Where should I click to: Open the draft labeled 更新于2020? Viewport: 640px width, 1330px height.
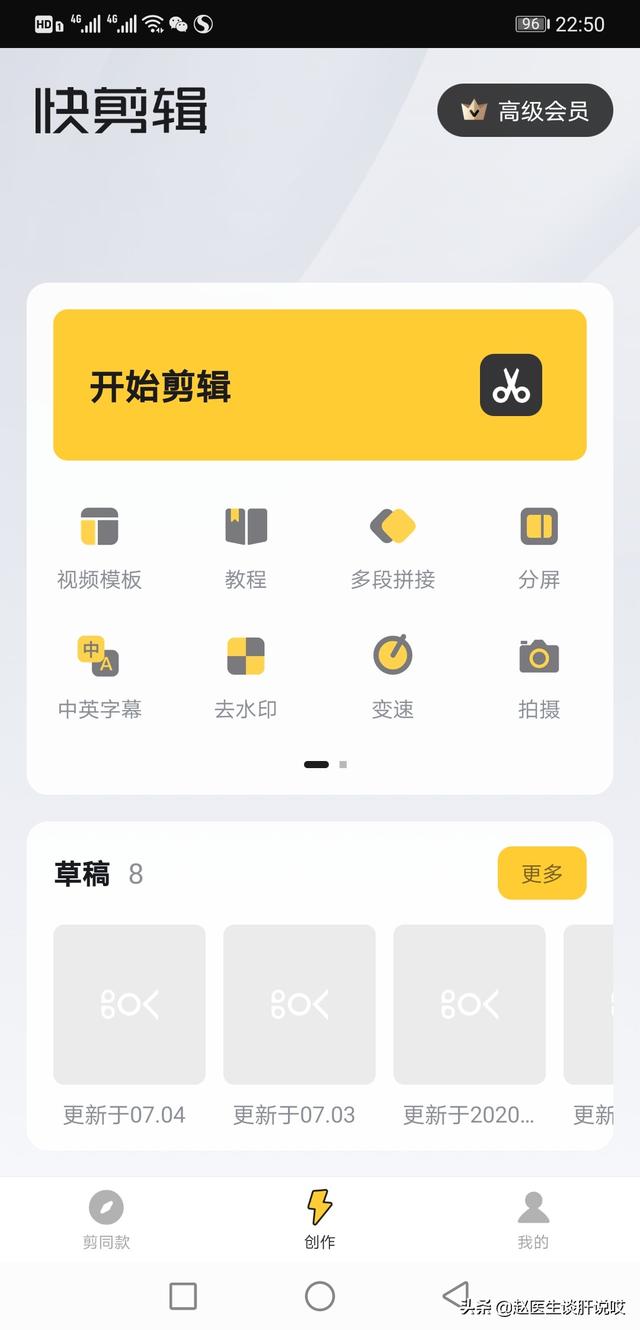tap(469, 1004)
